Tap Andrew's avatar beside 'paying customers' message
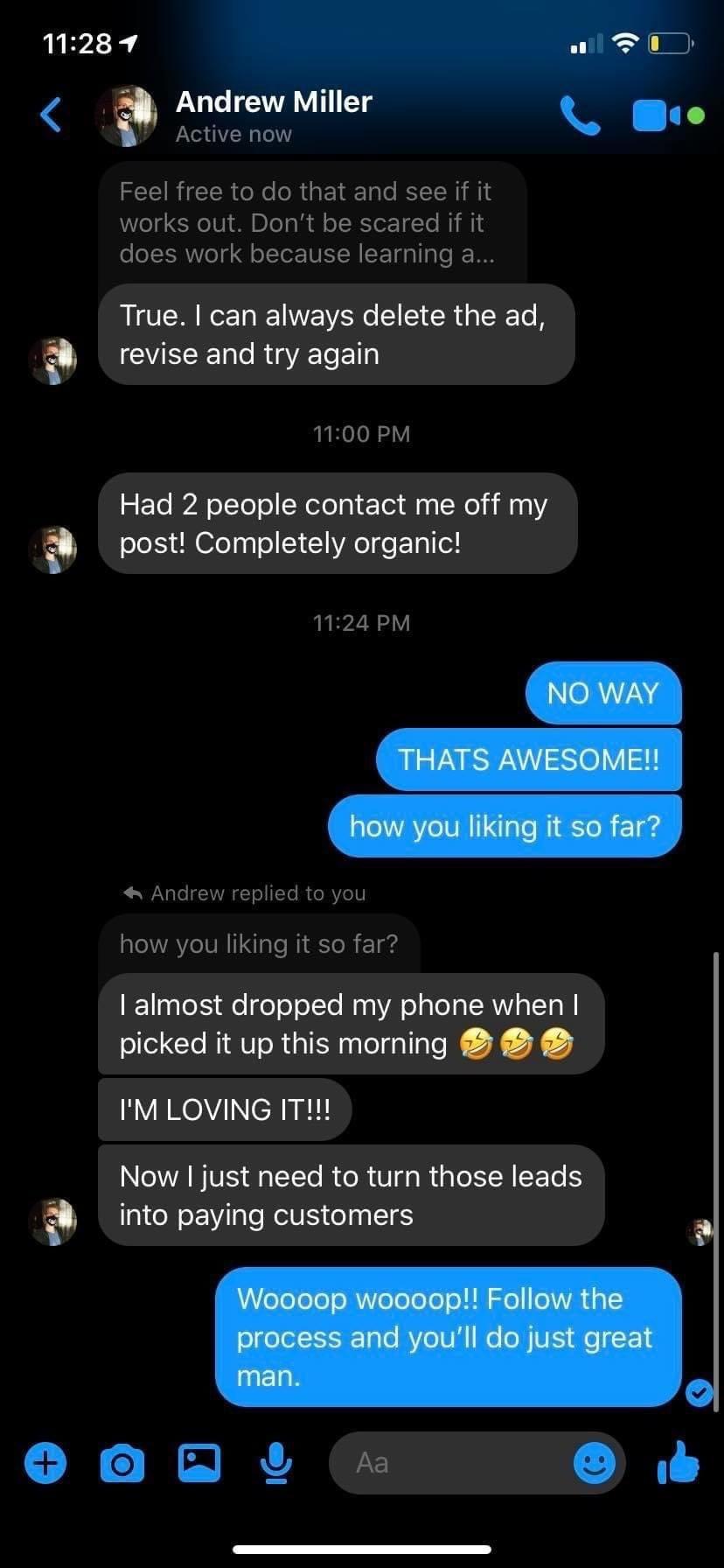This screenshot has height=1568, width=724. pos(52,1221)
